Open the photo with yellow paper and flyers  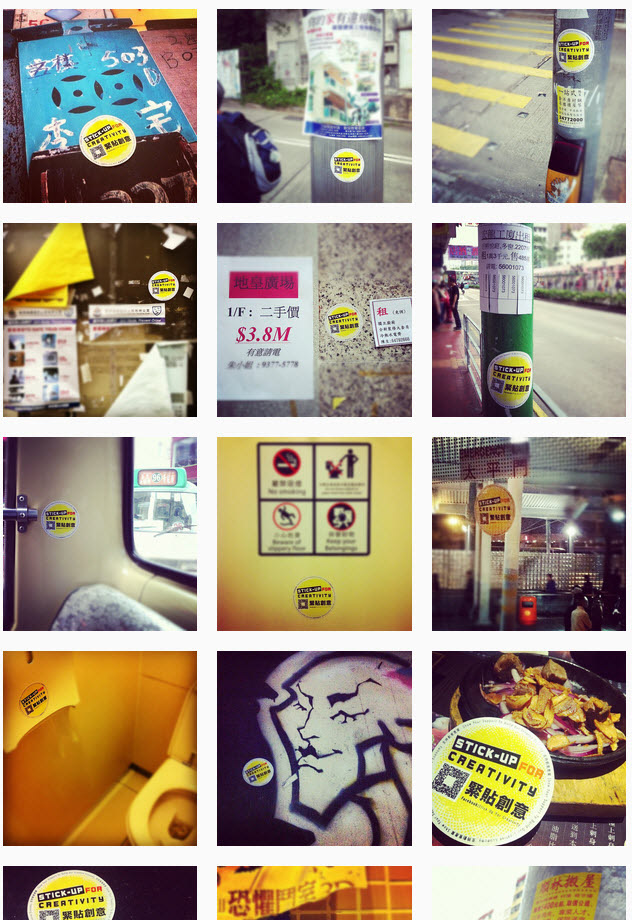pyautogui.click(x=100, y=320)
